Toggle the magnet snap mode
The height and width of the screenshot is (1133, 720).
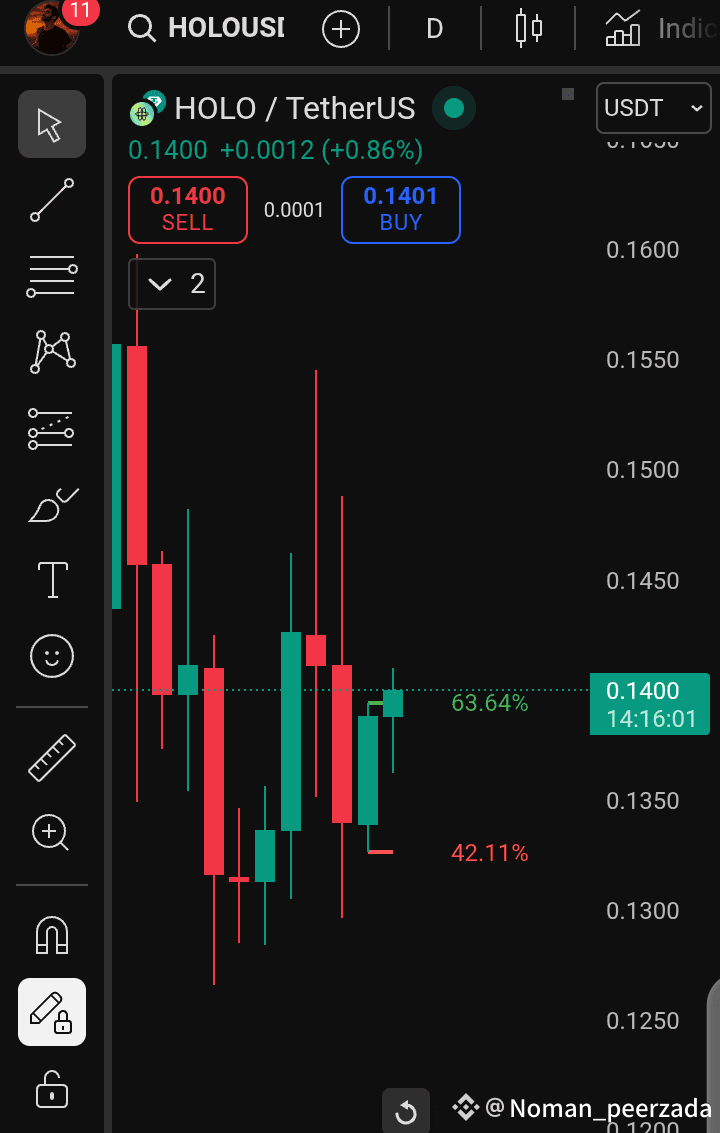click(x=52, y=935)
